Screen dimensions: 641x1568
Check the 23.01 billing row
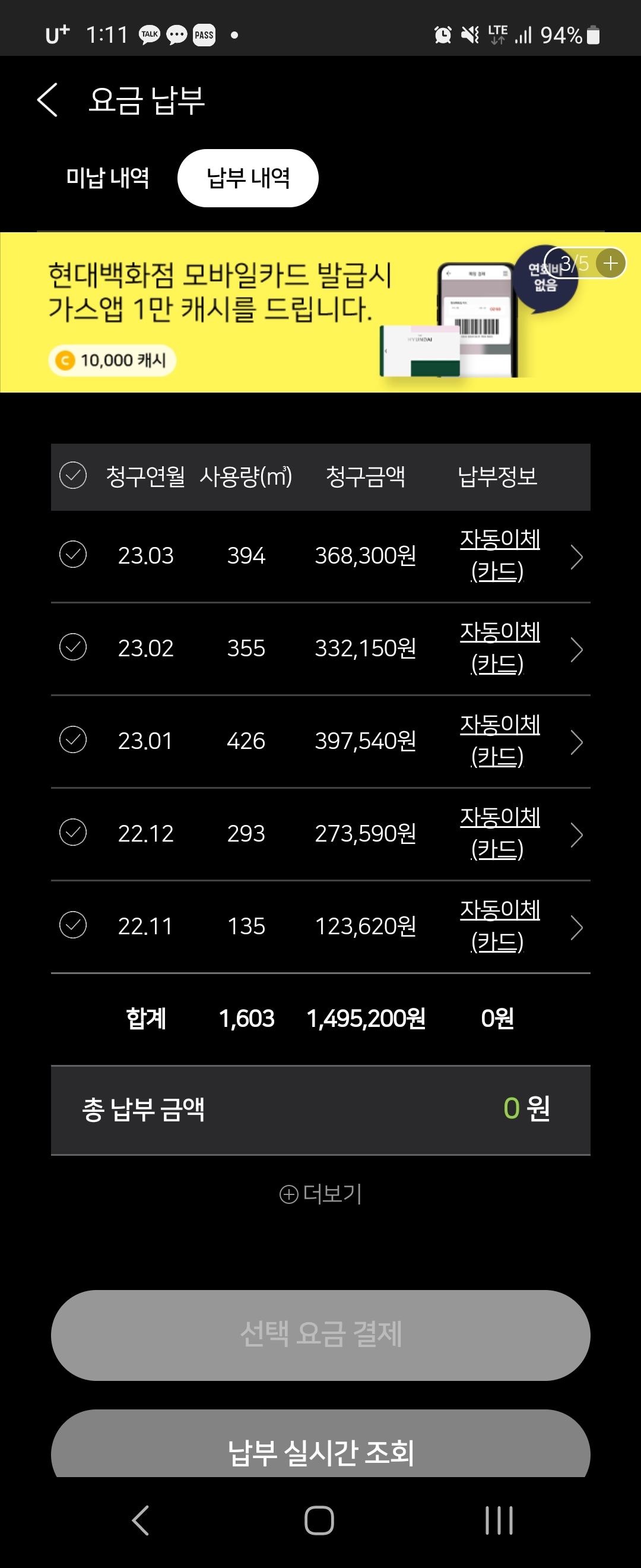[73, 739]
